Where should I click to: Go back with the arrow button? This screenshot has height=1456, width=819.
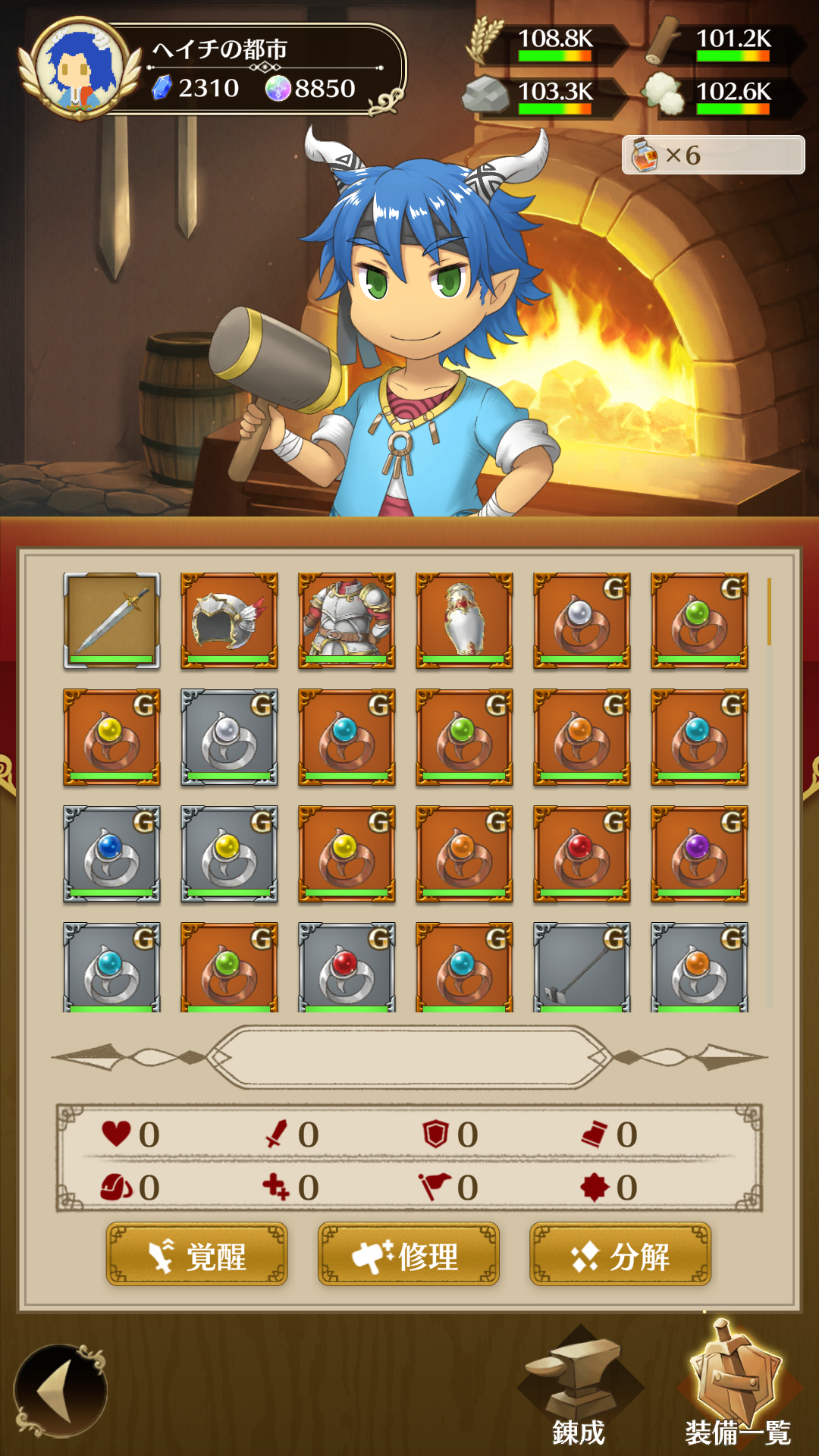pos(59,1390)
